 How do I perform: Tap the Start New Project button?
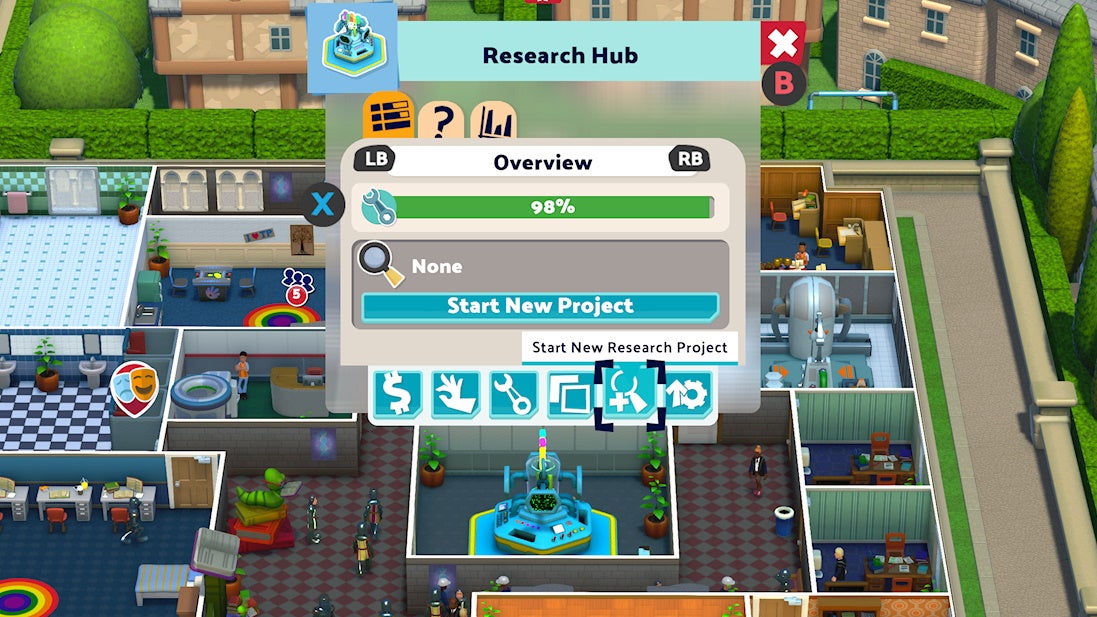point(540,306)
